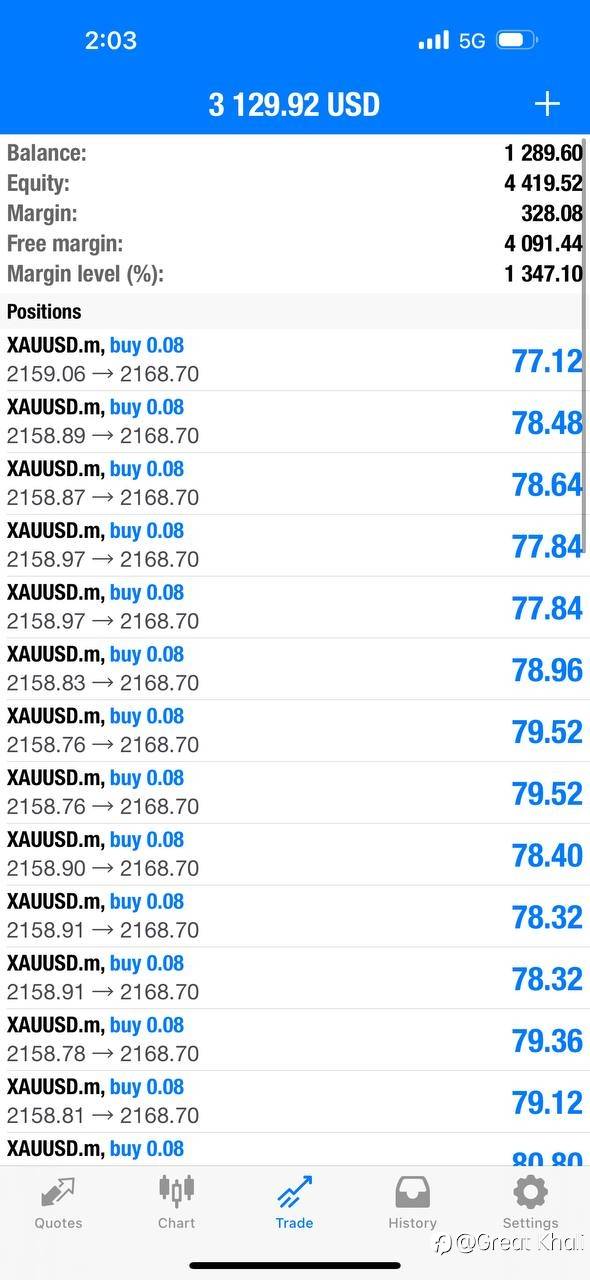This screenshot has height=1280, width=590.
Task: Go to the History tab
Action: tap(412, 1203)
